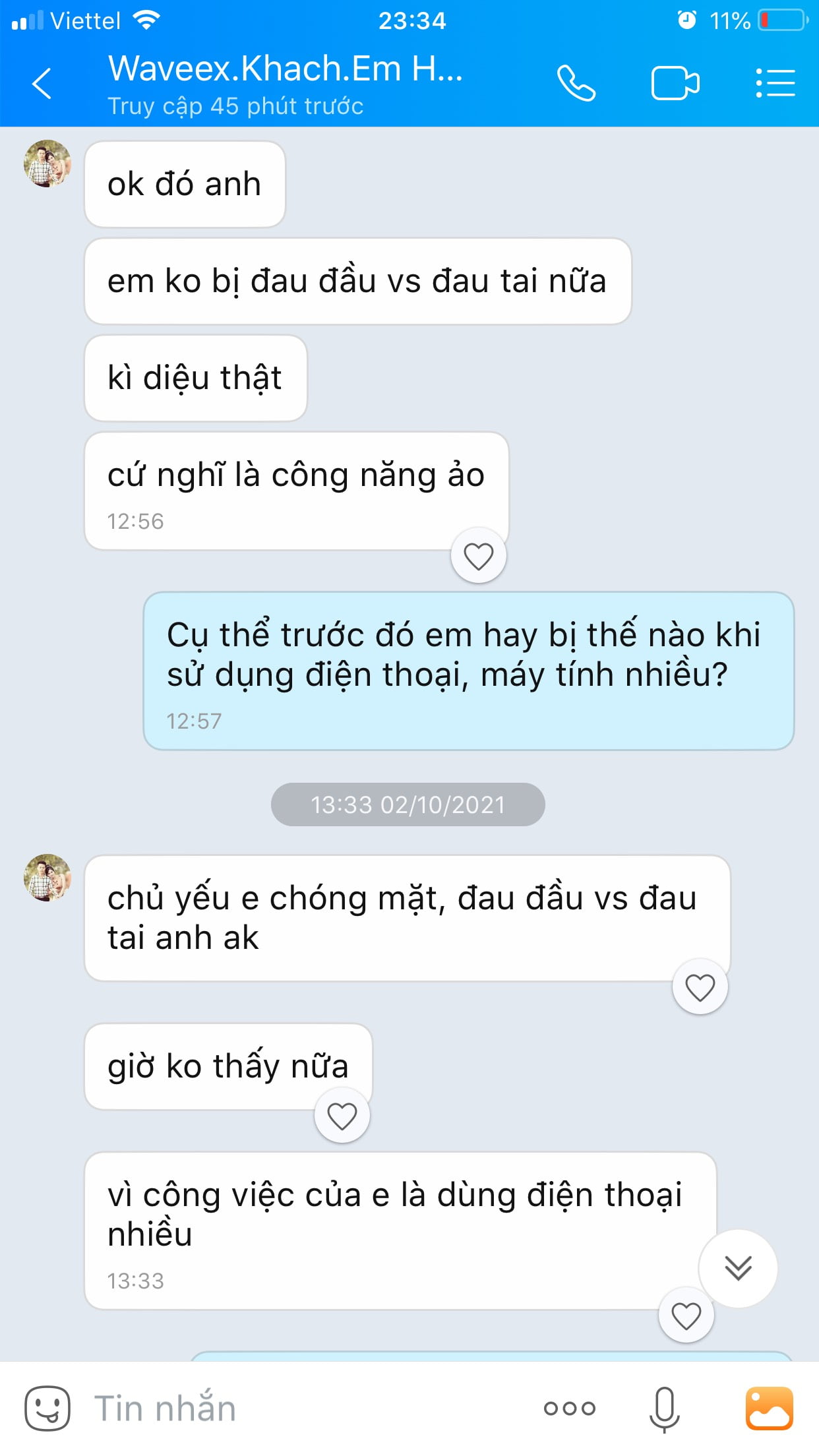Open the conversation options menu
The image size is (819, 1456).
[775, 84]
